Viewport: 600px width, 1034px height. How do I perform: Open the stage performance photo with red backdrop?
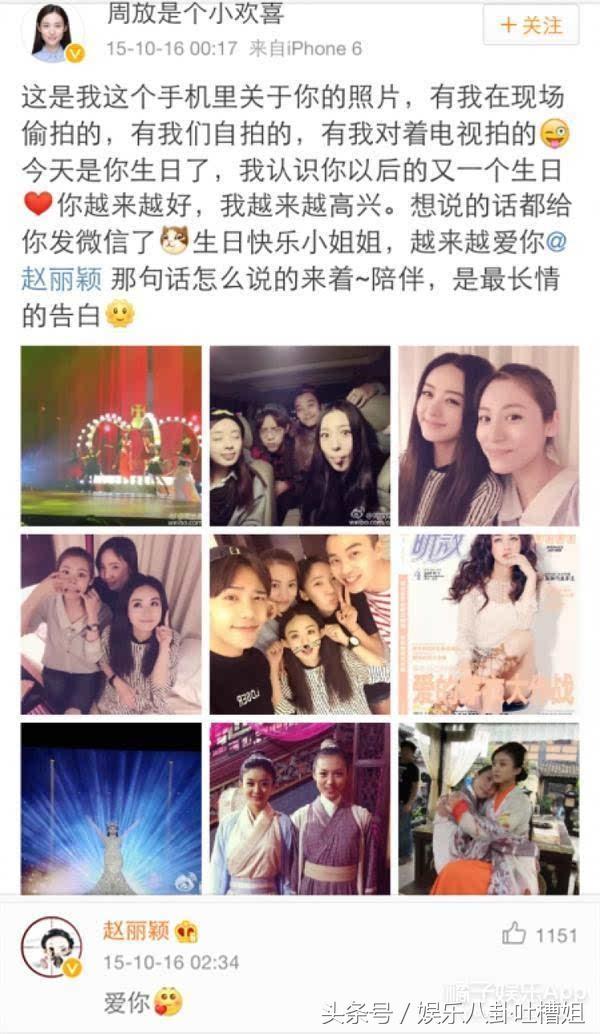click(111, 436)
